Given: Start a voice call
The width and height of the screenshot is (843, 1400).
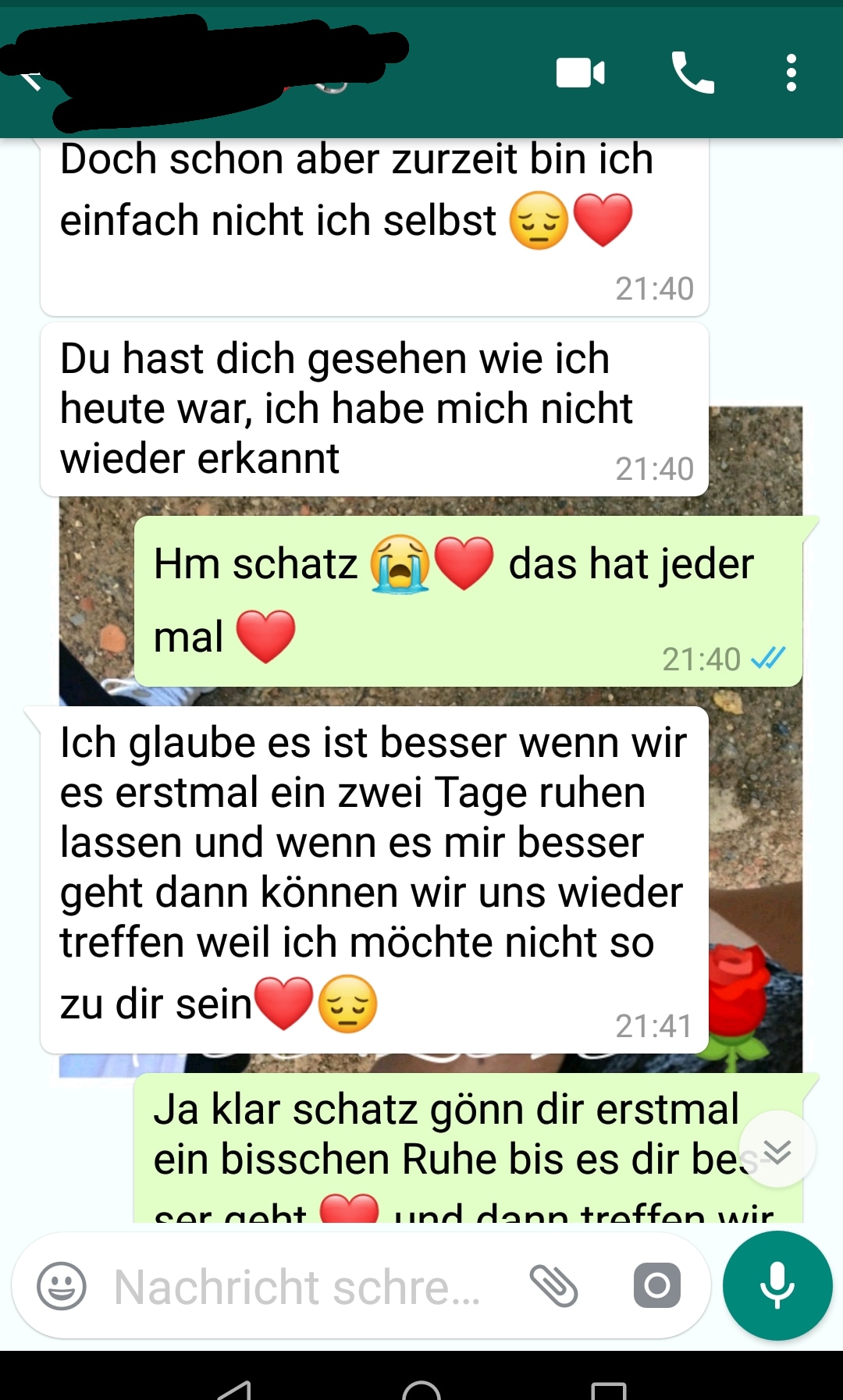Looking at the screenshot, I should point(692,73).
